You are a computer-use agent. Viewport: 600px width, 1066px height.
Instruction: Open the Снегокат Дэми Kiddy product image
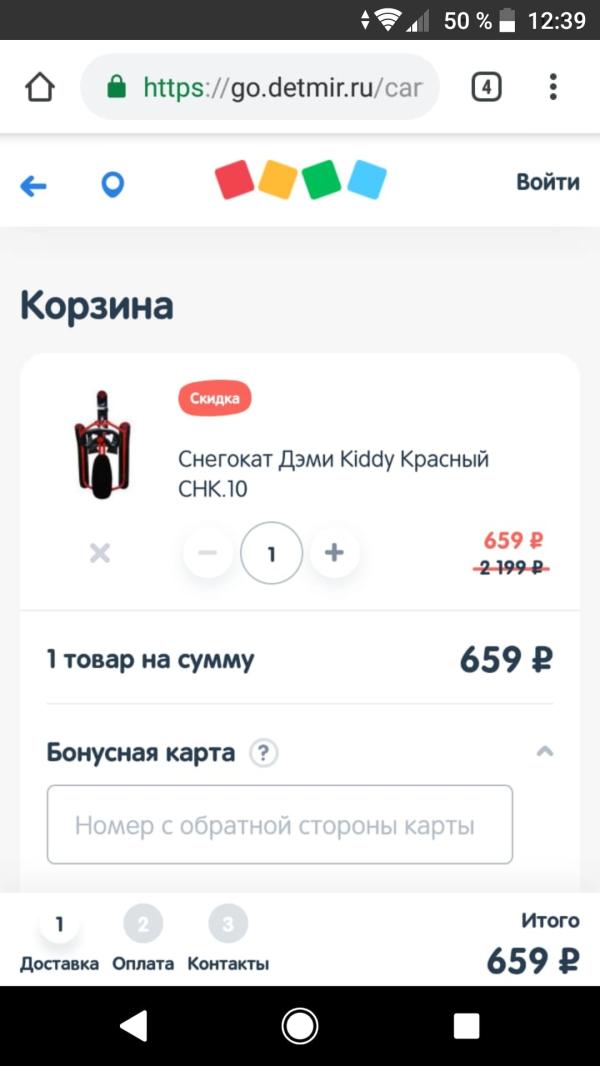(102, 445)
